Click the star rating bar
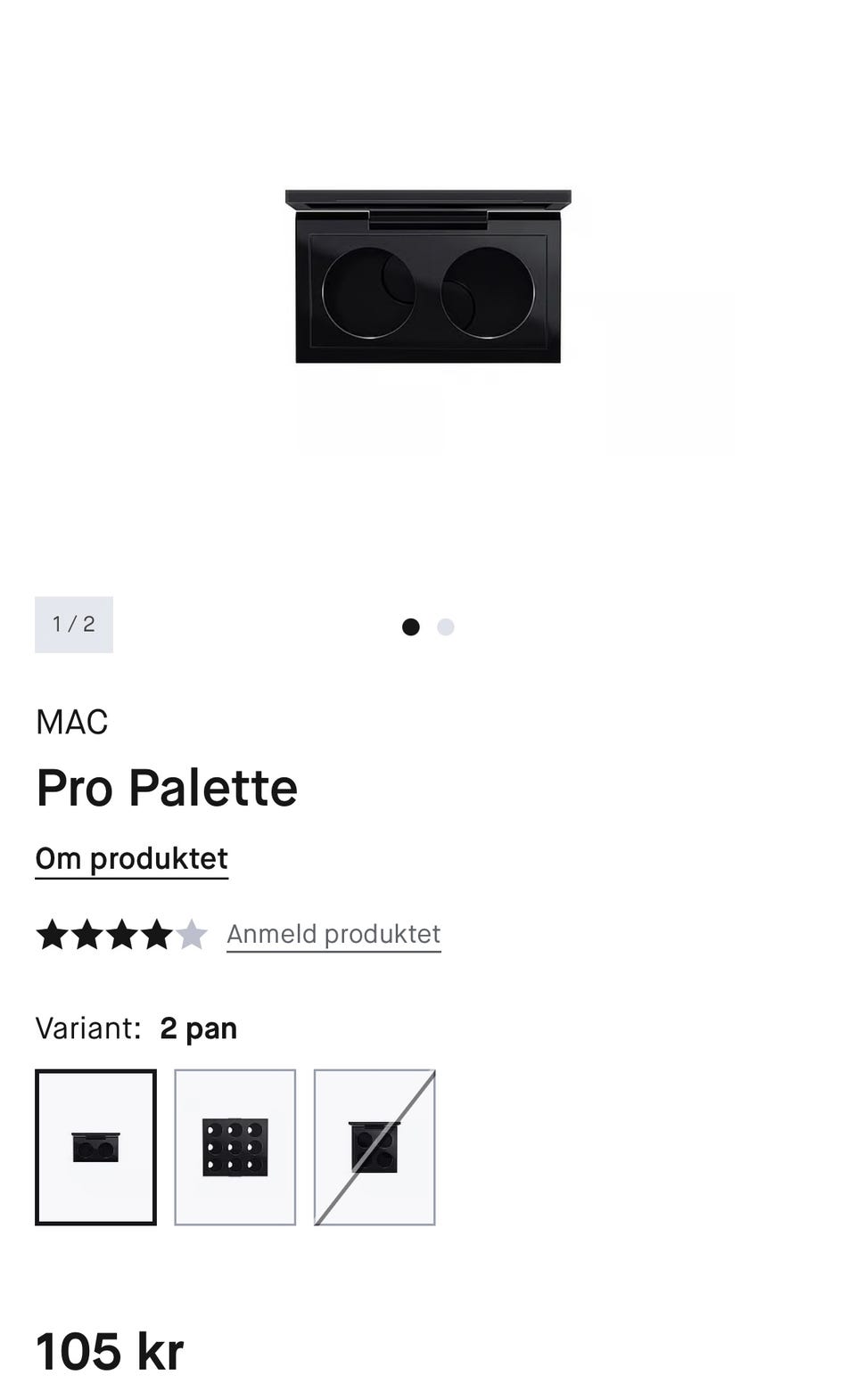856x1400 pixels. click(120, 934)
